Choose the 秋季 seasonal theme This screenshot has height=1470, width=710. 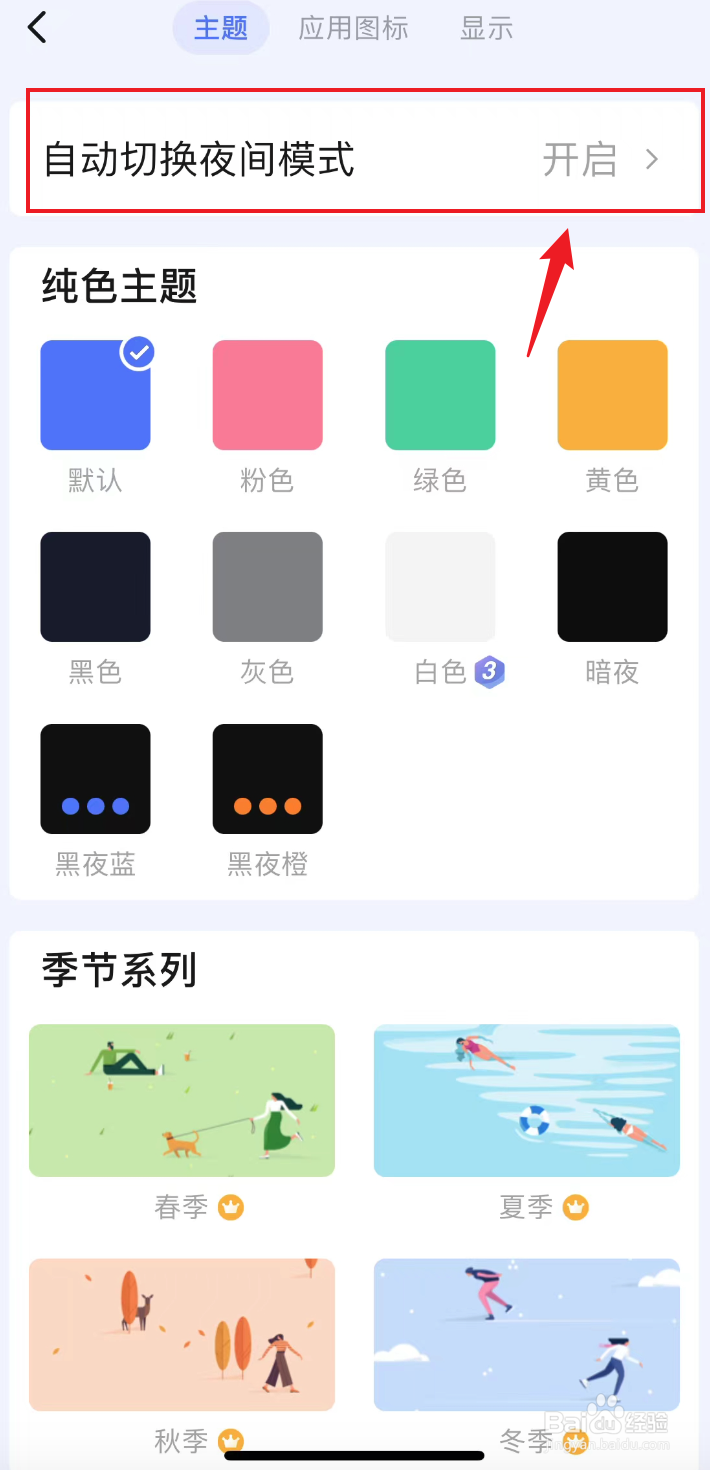(182, 1334)
